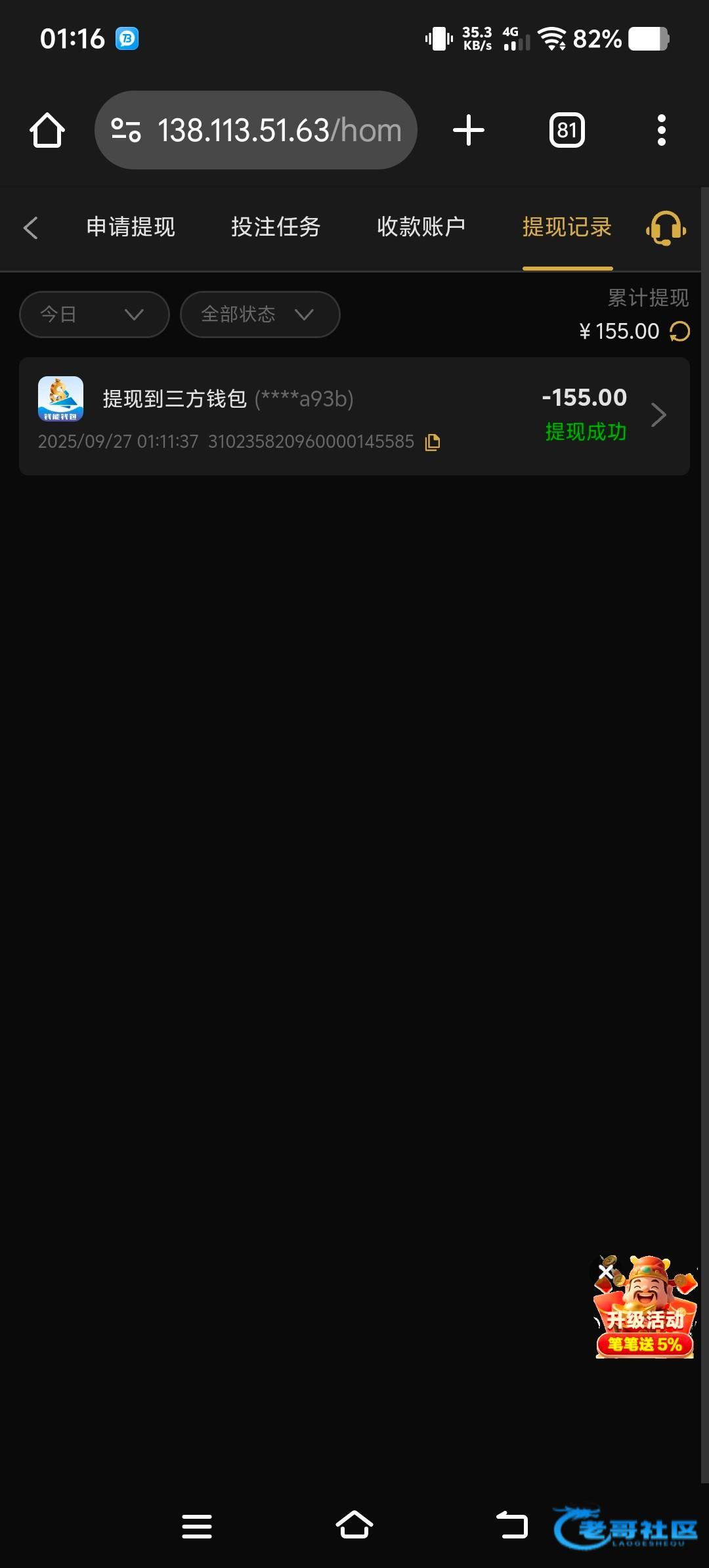Image resolution: width=709 pixels, height=1568 pixels.
Task: Open the browser overflow menu
Action: point(662,130)
